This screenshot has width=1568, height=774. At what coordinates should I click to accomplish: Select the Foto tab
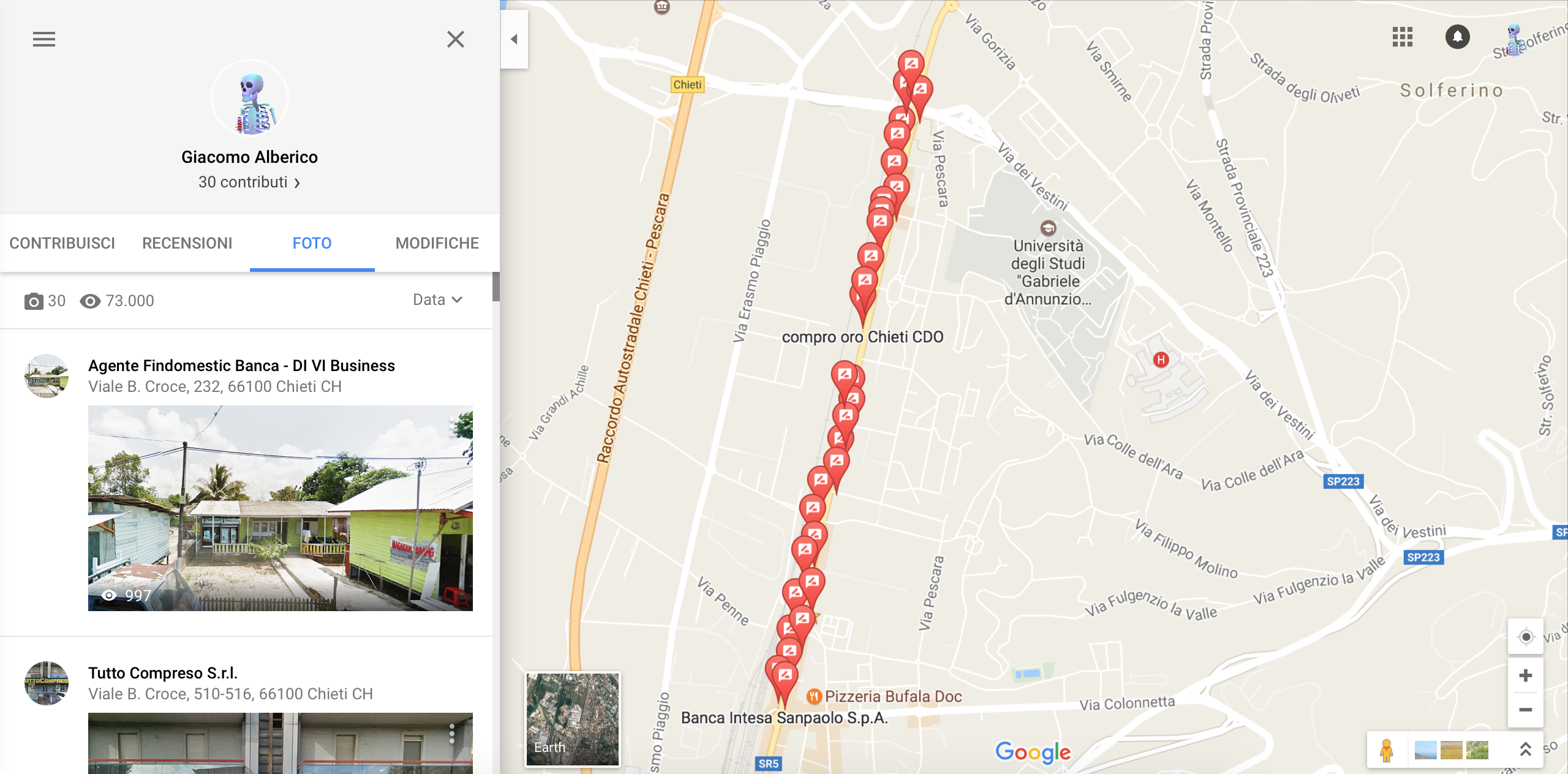pyautogui.click(x=312, y=243)
